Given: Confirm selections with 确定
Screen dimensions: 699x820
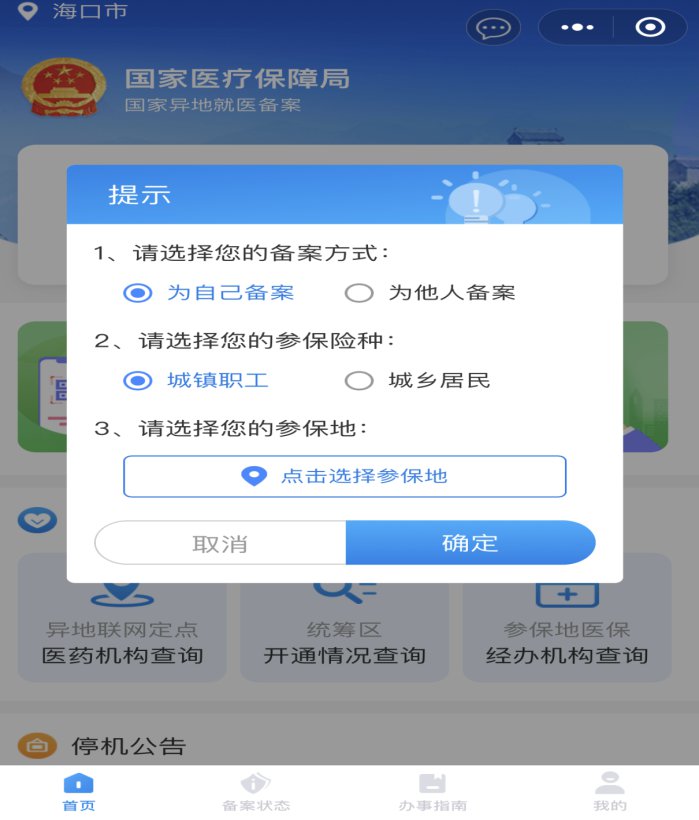Looking at the screenshot, I should (x=470, y=543).
